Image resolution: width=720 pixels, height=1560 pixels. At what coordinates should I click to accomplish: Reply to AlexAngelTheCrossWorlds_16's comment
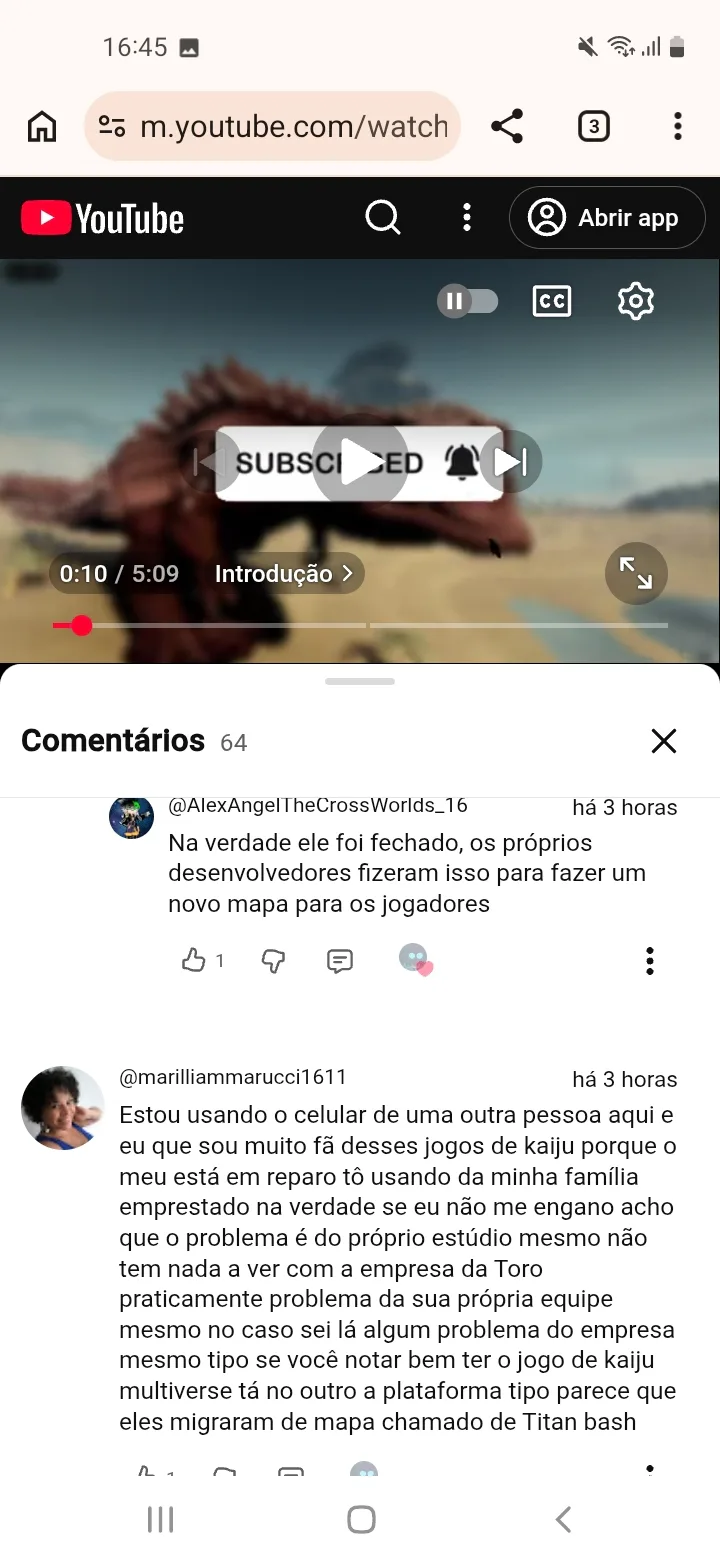(340, 961)
